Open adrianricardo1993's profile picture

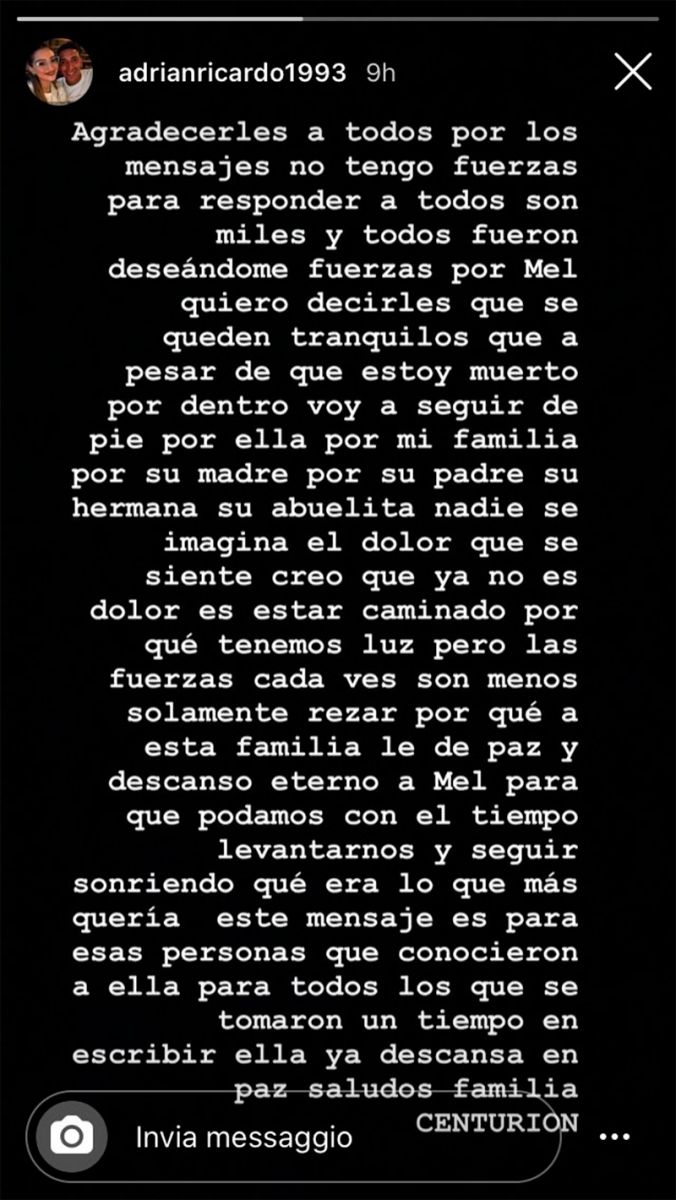[60, 72]
